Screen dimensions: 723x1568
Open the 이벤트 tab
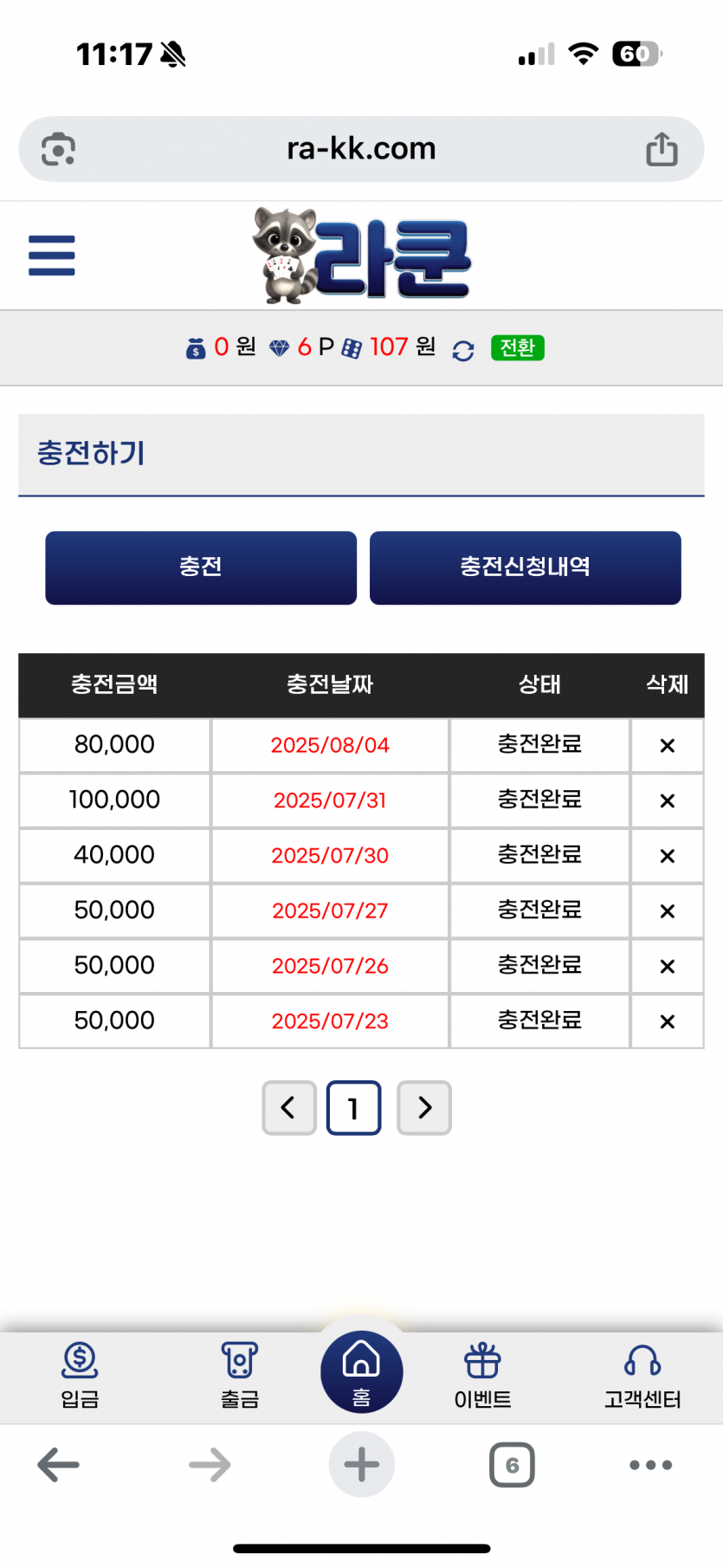pyautogui.click(x=482, y=1375)
